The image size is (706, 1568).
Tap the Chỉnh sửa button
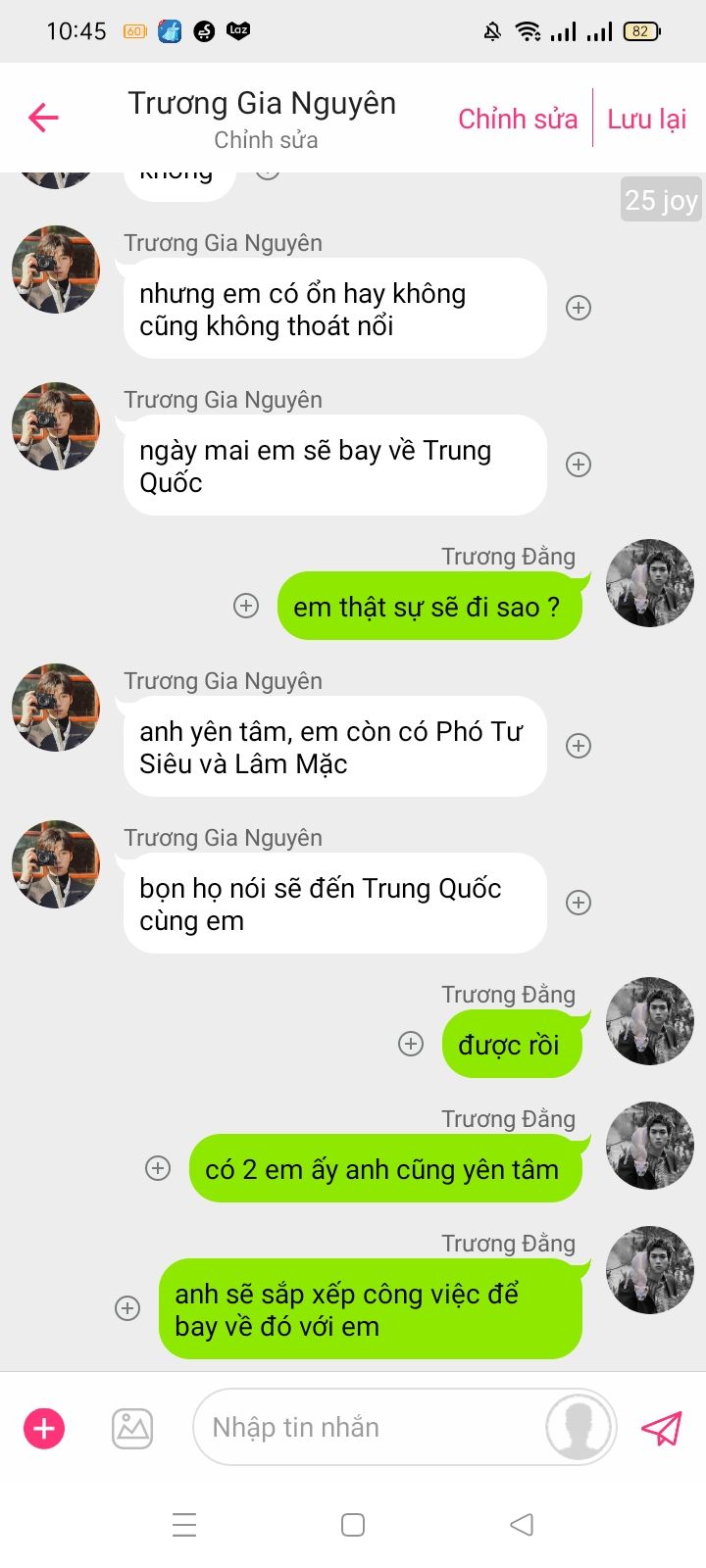click(x=518, y=119)
